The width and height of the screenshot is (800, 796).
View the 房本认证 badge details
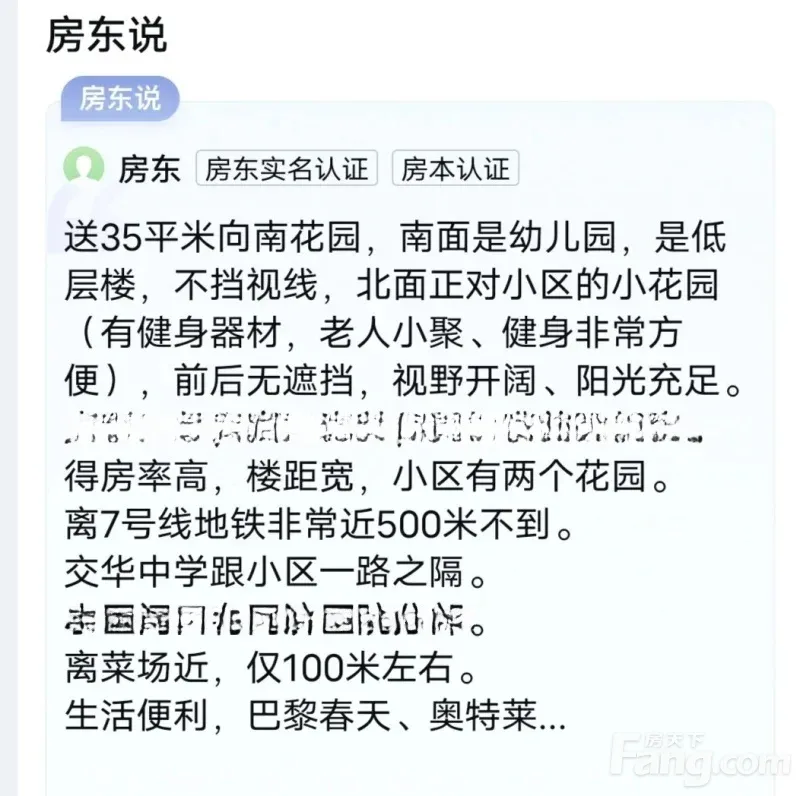(x=455, y=169)
